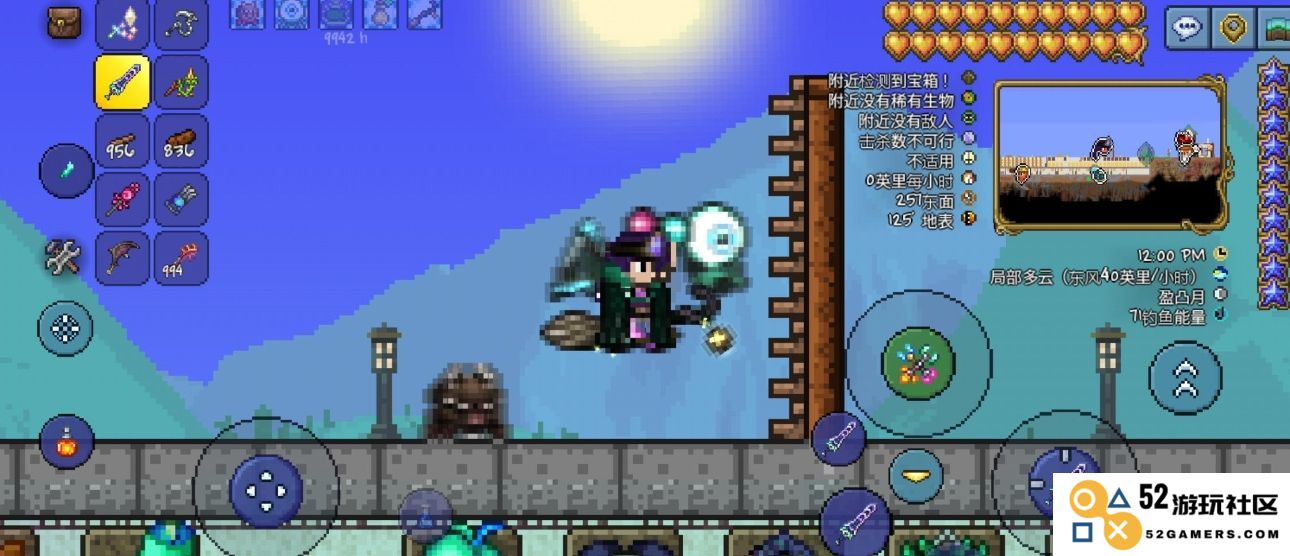Select the pickaxe hotbar slot
This screenshot has width=1290, height=556.
(x=122, y=259)
